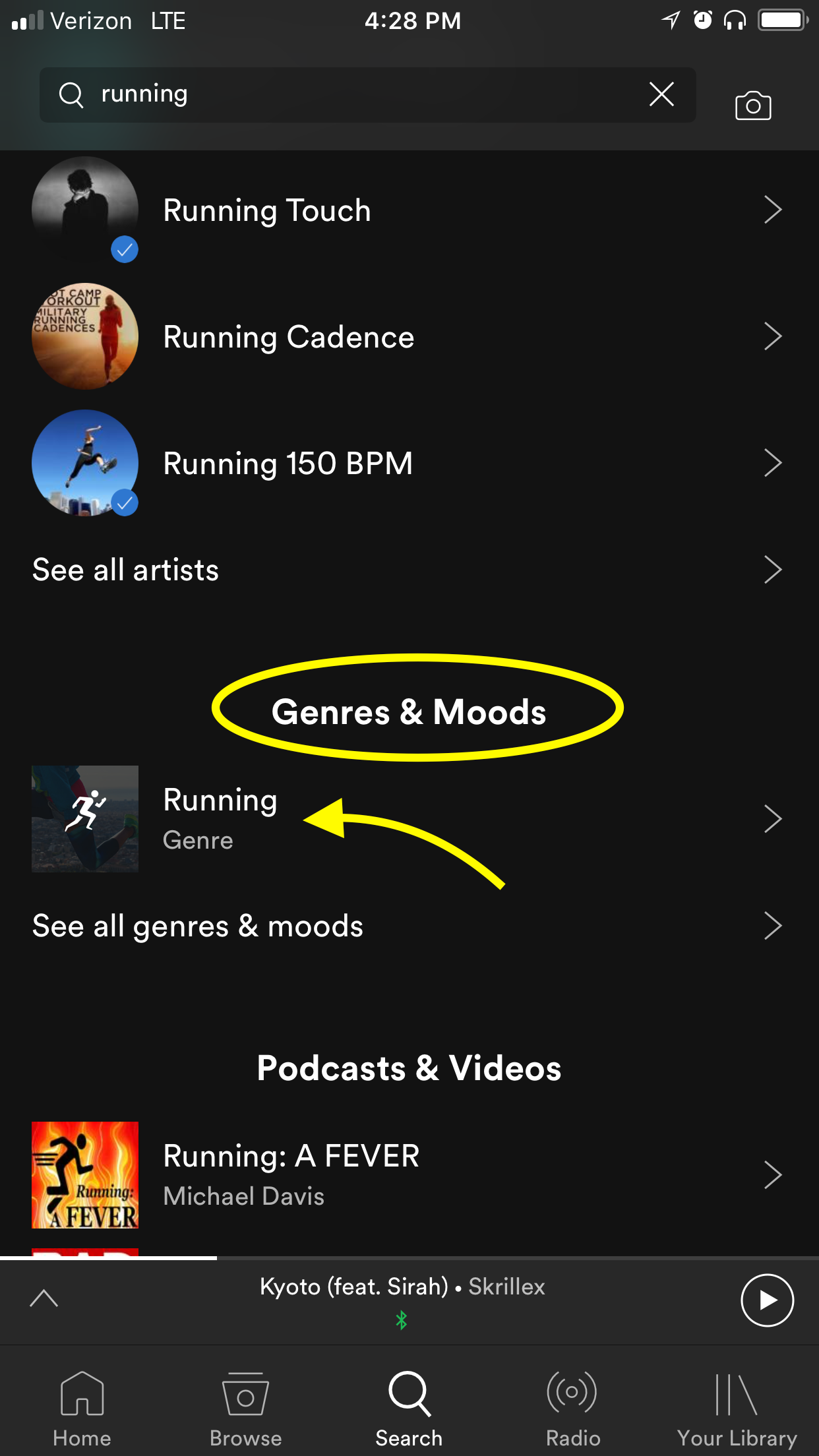Play Kyoto by Skrillex
Screen dimensions: 819x1456
[x=767, y=1300]
